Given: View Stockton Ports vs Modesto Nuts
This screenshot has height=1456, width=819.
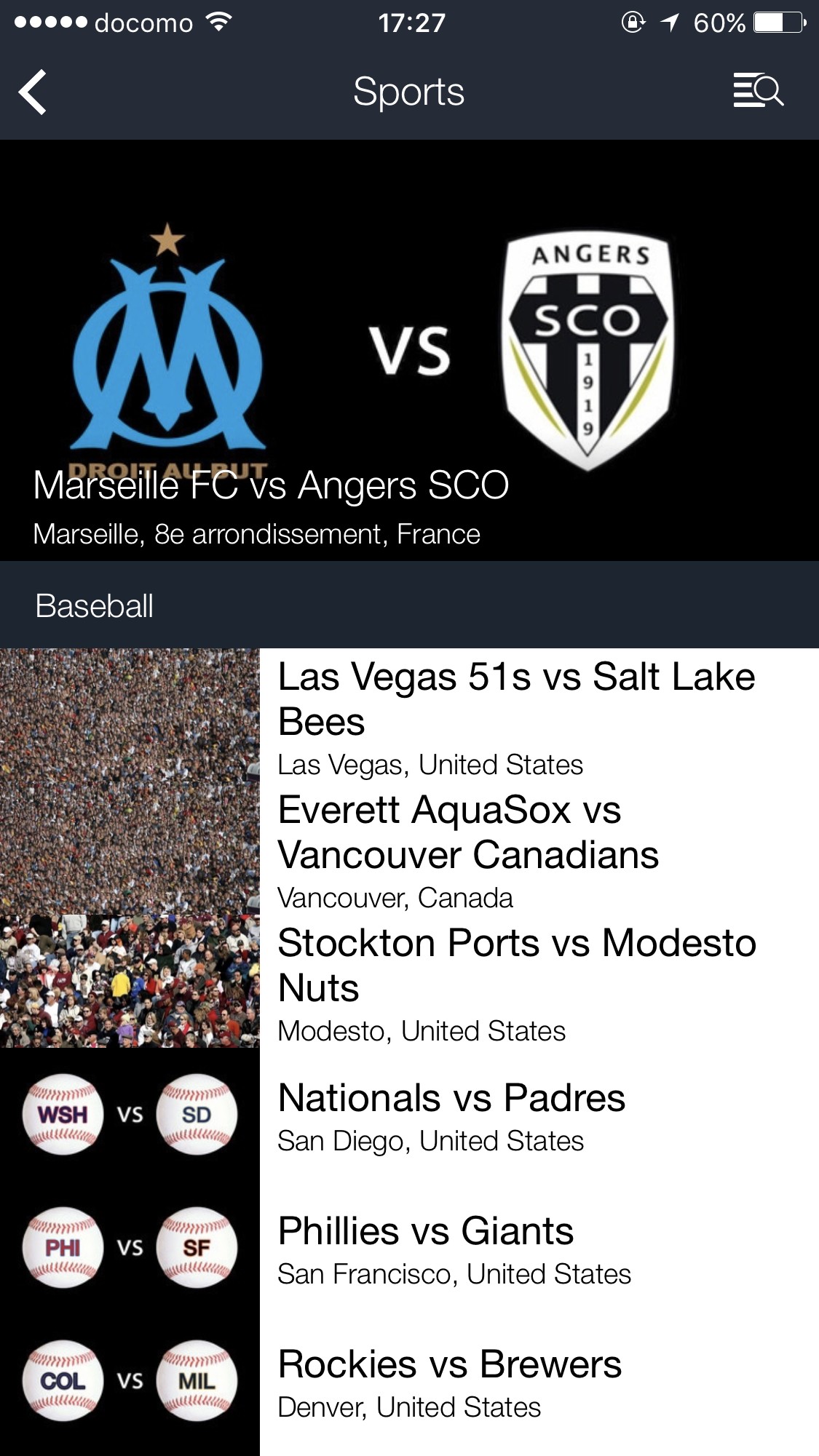Looking at the screenshot, I should (x=515, y=982).
